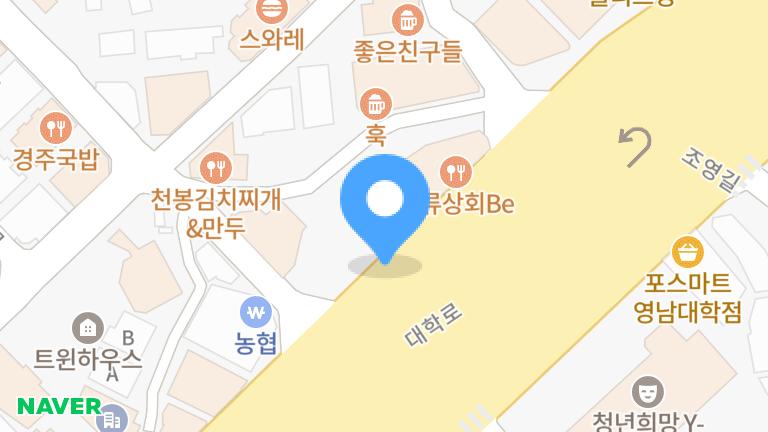
Task: Open the 좋은친구들 pub marker
Action: pyautogui.click(x=408, y=20)
